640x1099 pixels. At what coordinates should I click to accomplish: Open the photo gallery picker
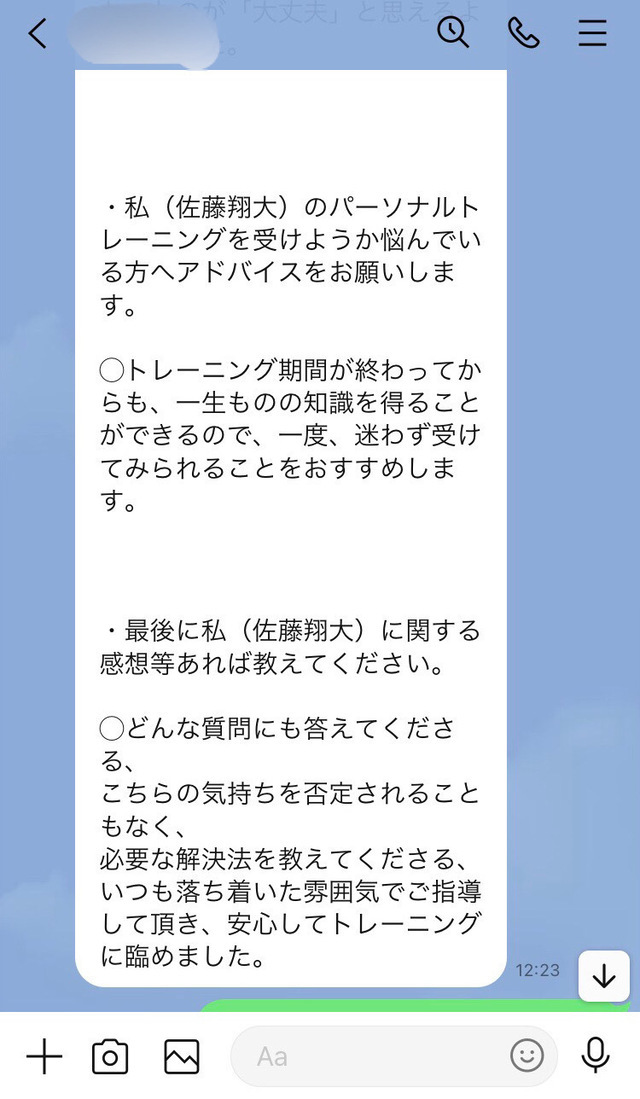[181, 1056]
